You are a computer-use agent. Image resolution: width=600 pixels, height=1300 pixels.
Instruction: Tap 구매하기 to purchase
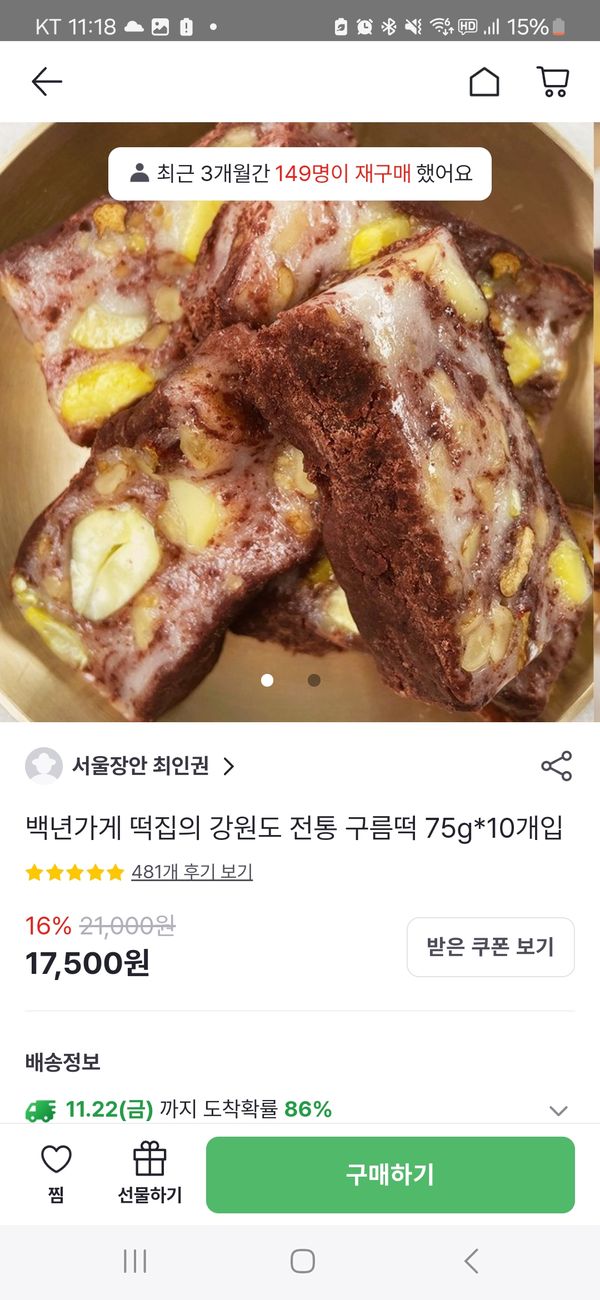click(x=390, y=1174)
